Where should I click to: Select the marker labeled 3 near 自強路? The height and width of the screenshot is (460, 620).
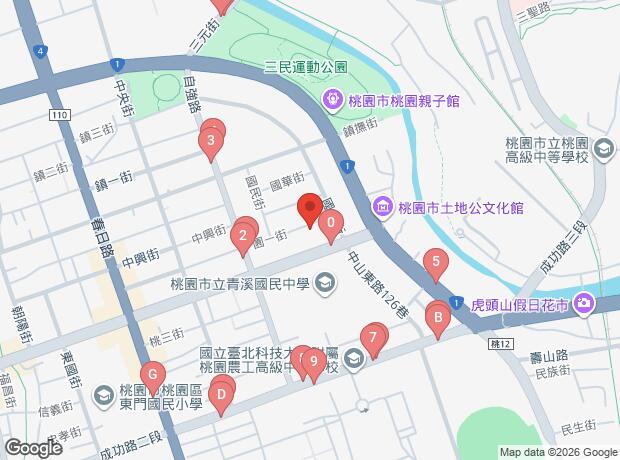[210, 141]
